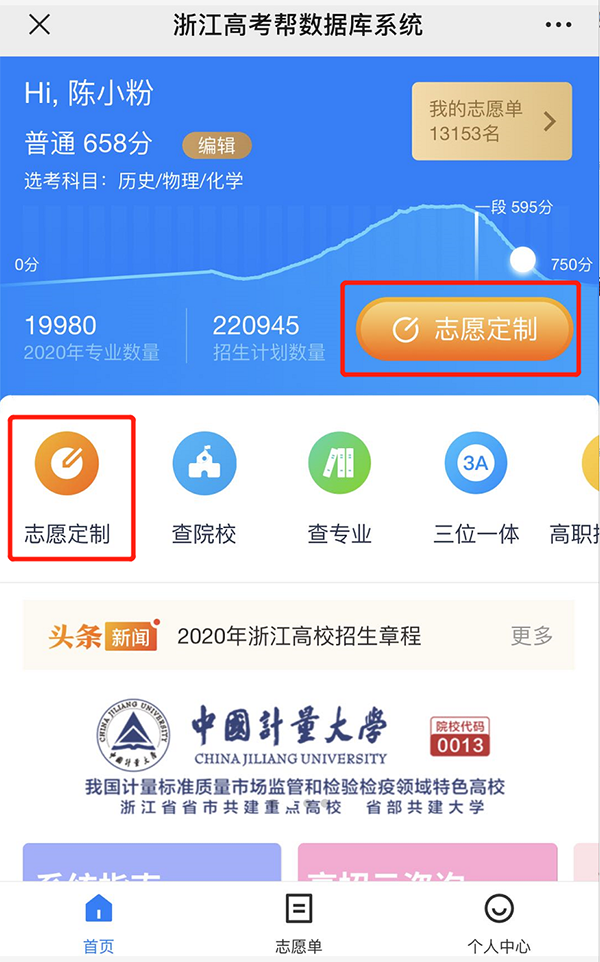This screenshot has width=600, height=962.
Task: Tap the 编辑 button beside the score
Action: pyautogui.click(x=216, y=145)
